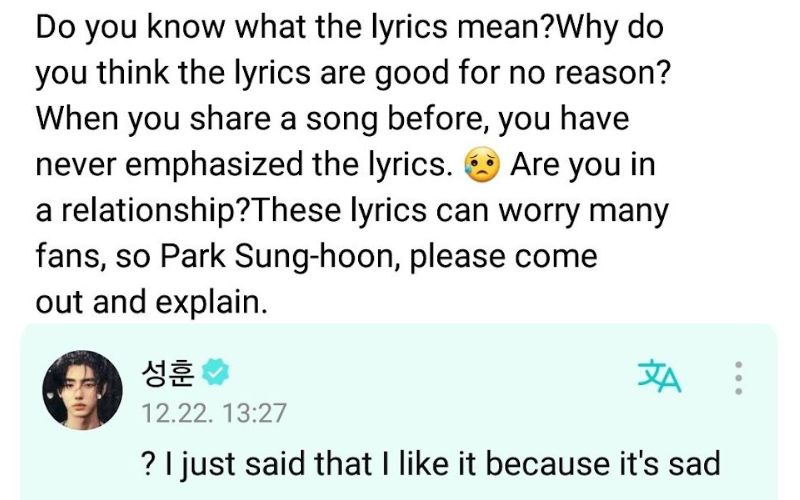
Task: Open 성훈's profile picture
Action: [x=82, y=390]
